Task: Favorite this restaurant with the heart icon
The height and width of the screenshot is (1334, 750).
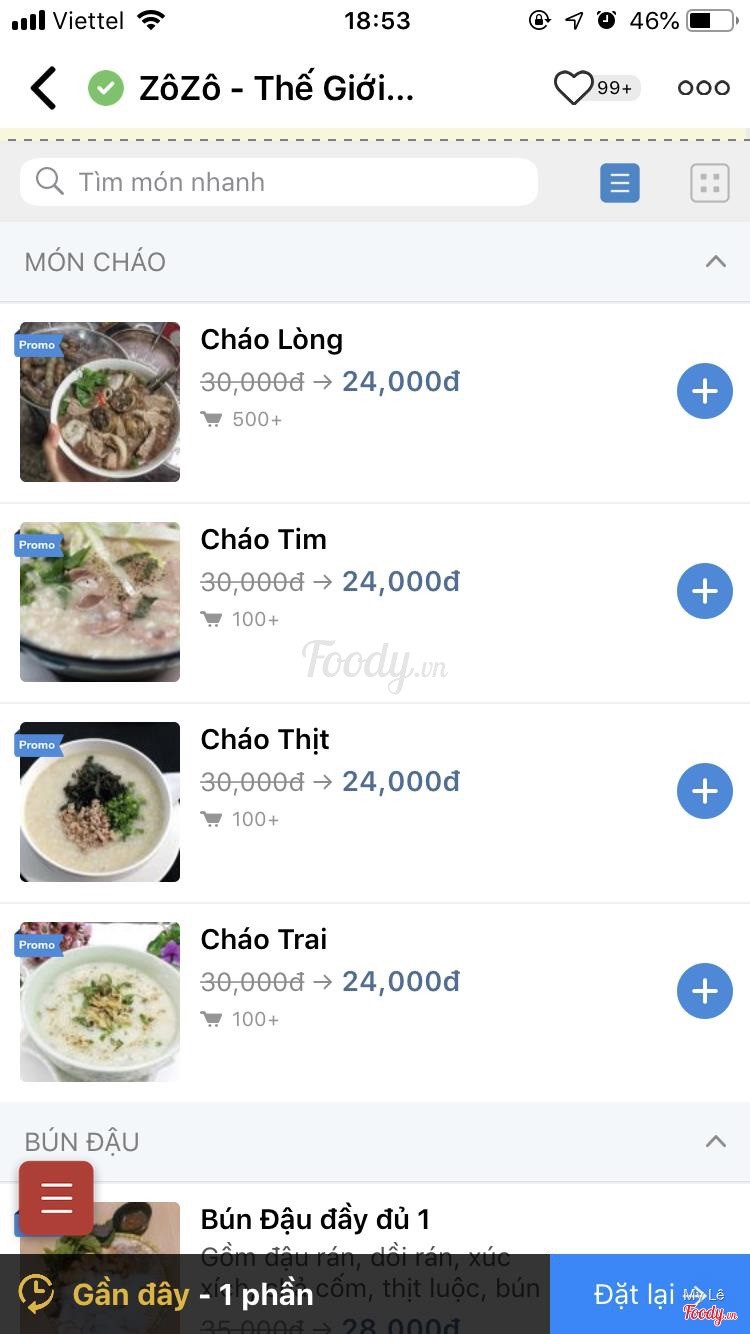Action: [574, 88]
